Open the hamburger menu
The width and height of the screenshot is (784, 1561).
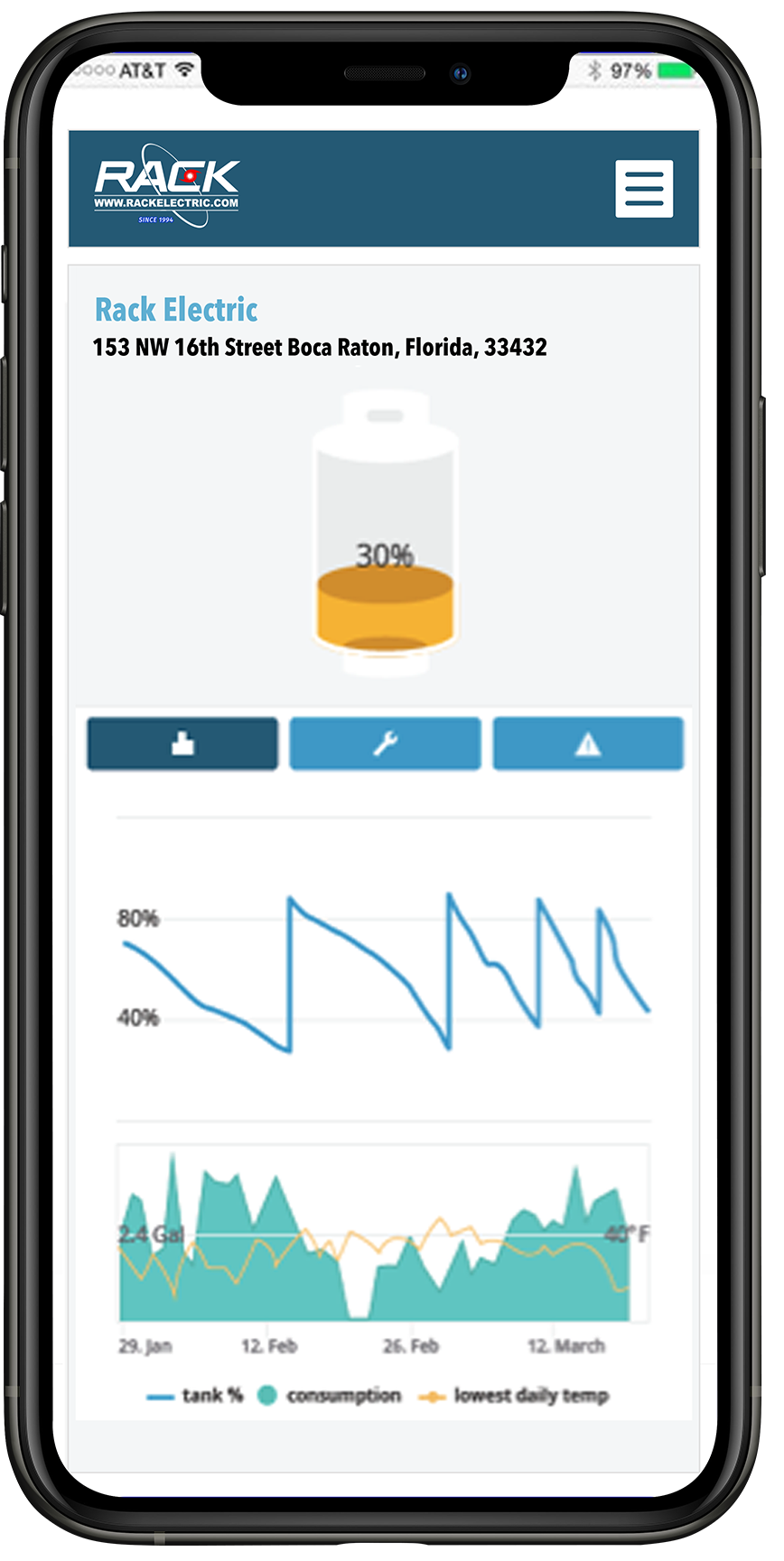point(644,189)
